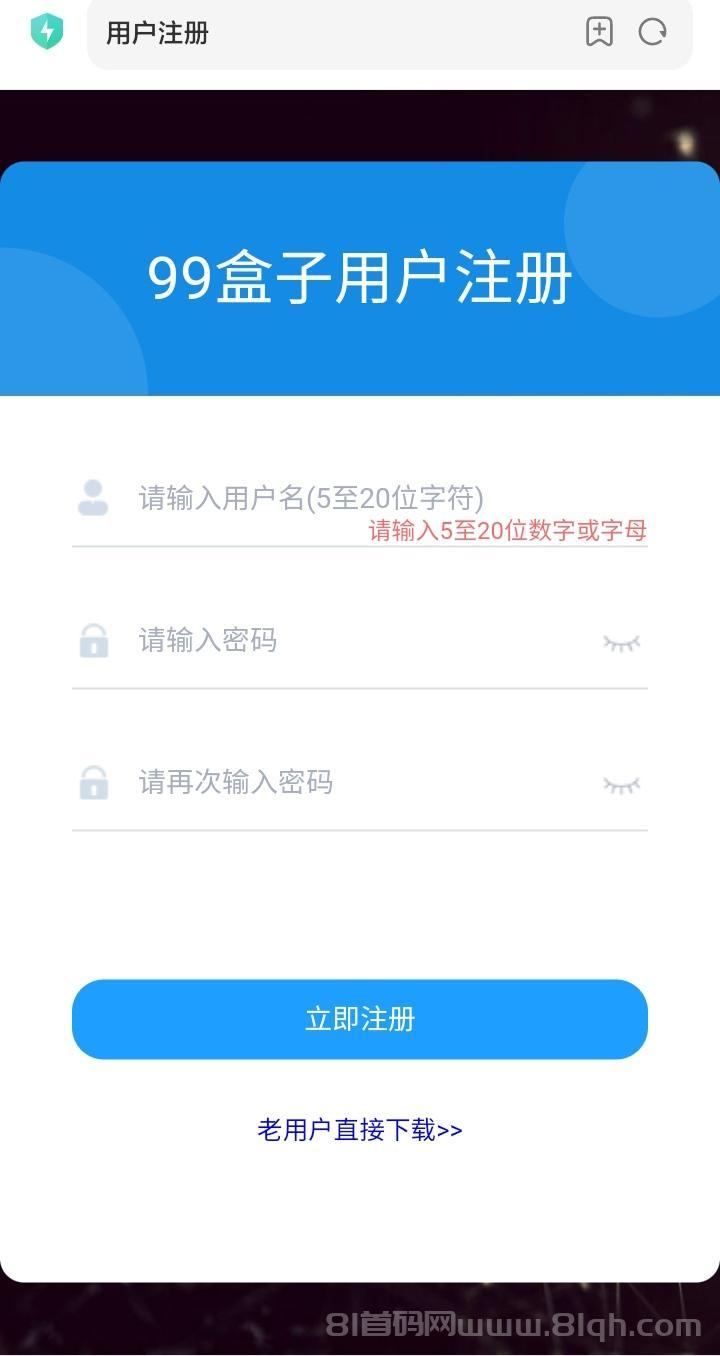Click the 99盒子用户注册 banner heading
720x1356 pixels.
point(359,278)
